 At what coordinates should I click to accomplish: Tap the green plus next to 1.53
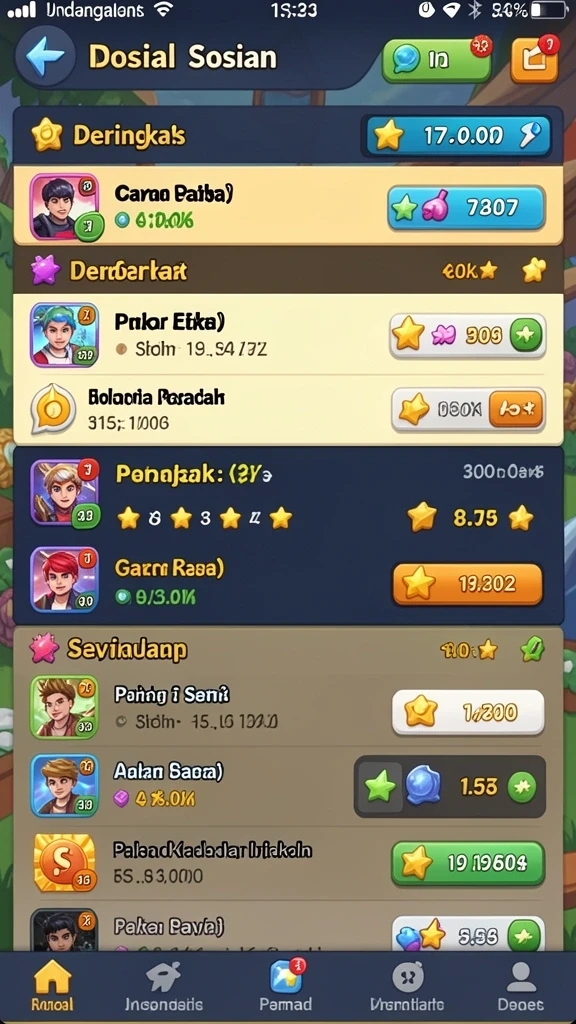click(x=522, y=787)
